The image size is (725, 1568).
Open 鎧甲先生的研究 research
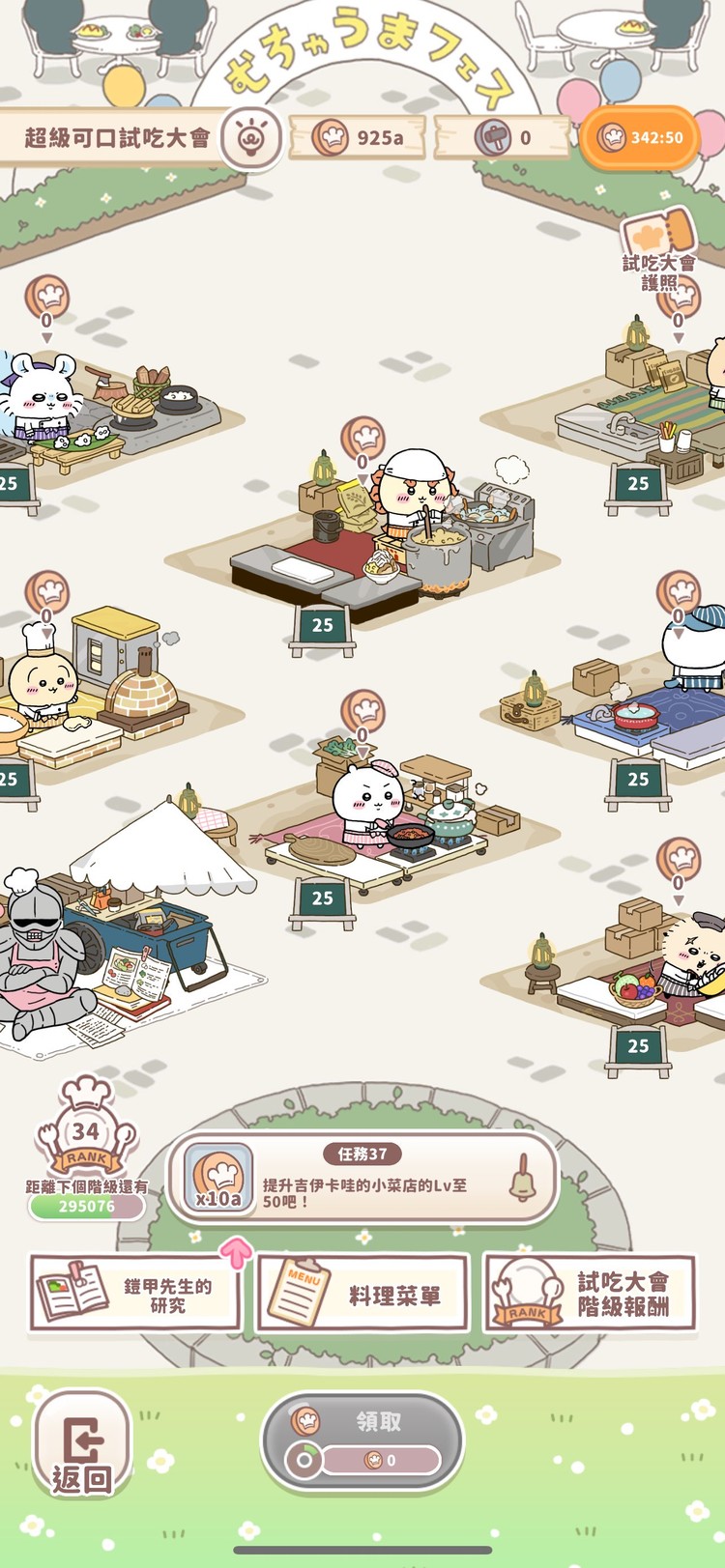click(135, 1295)
